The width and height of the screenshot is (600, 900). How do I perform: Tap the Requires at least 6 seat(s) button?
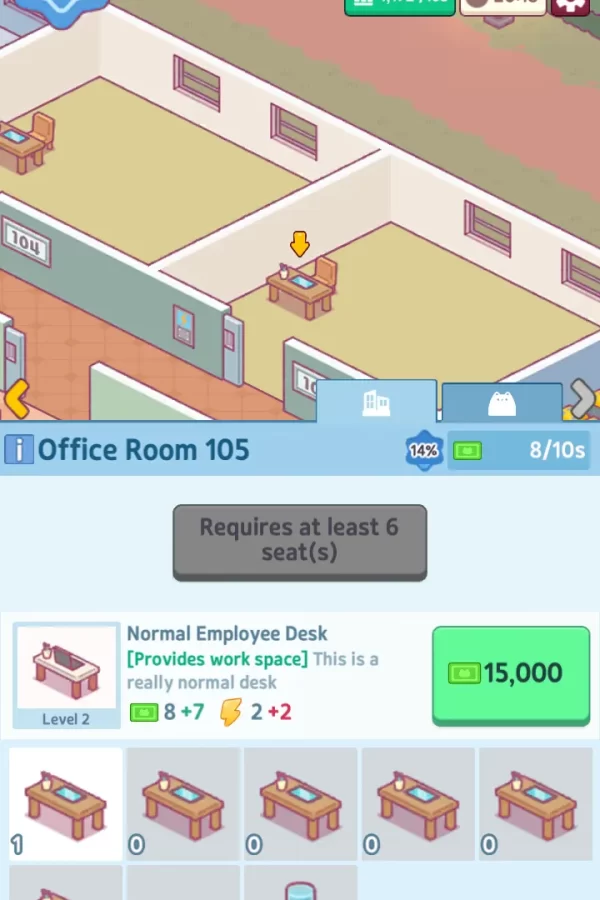pos(300,540)
